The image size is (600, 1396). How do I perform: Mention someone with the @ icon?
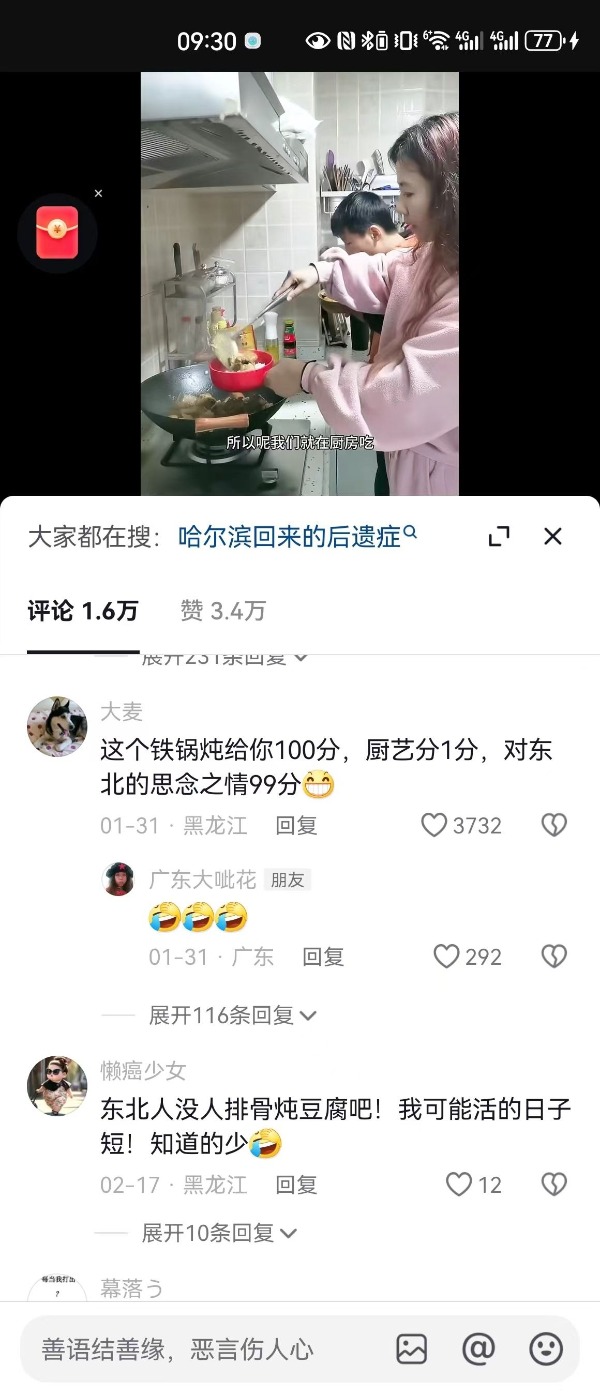479,1349
